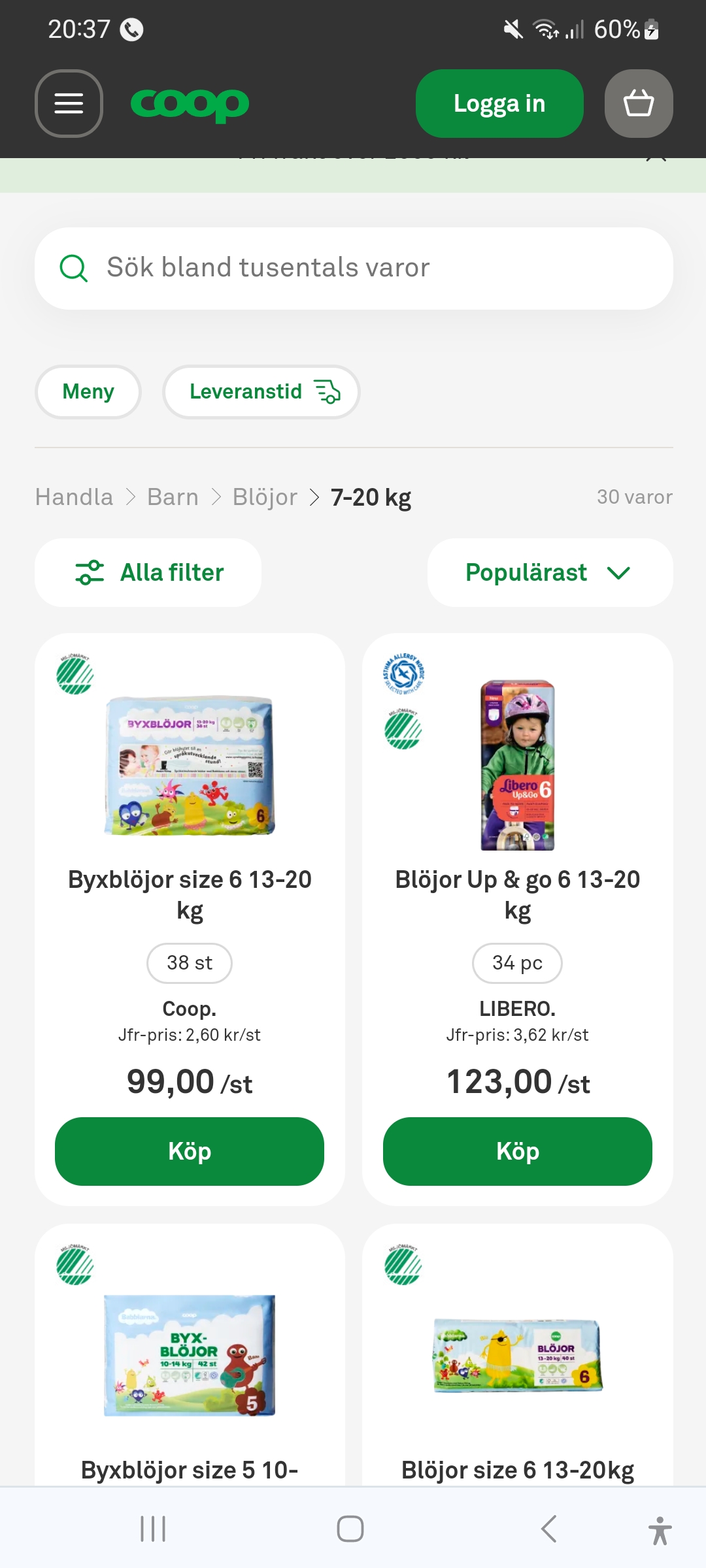Choose a Leveranstid
706x1568 pixels.
point(261,391)
